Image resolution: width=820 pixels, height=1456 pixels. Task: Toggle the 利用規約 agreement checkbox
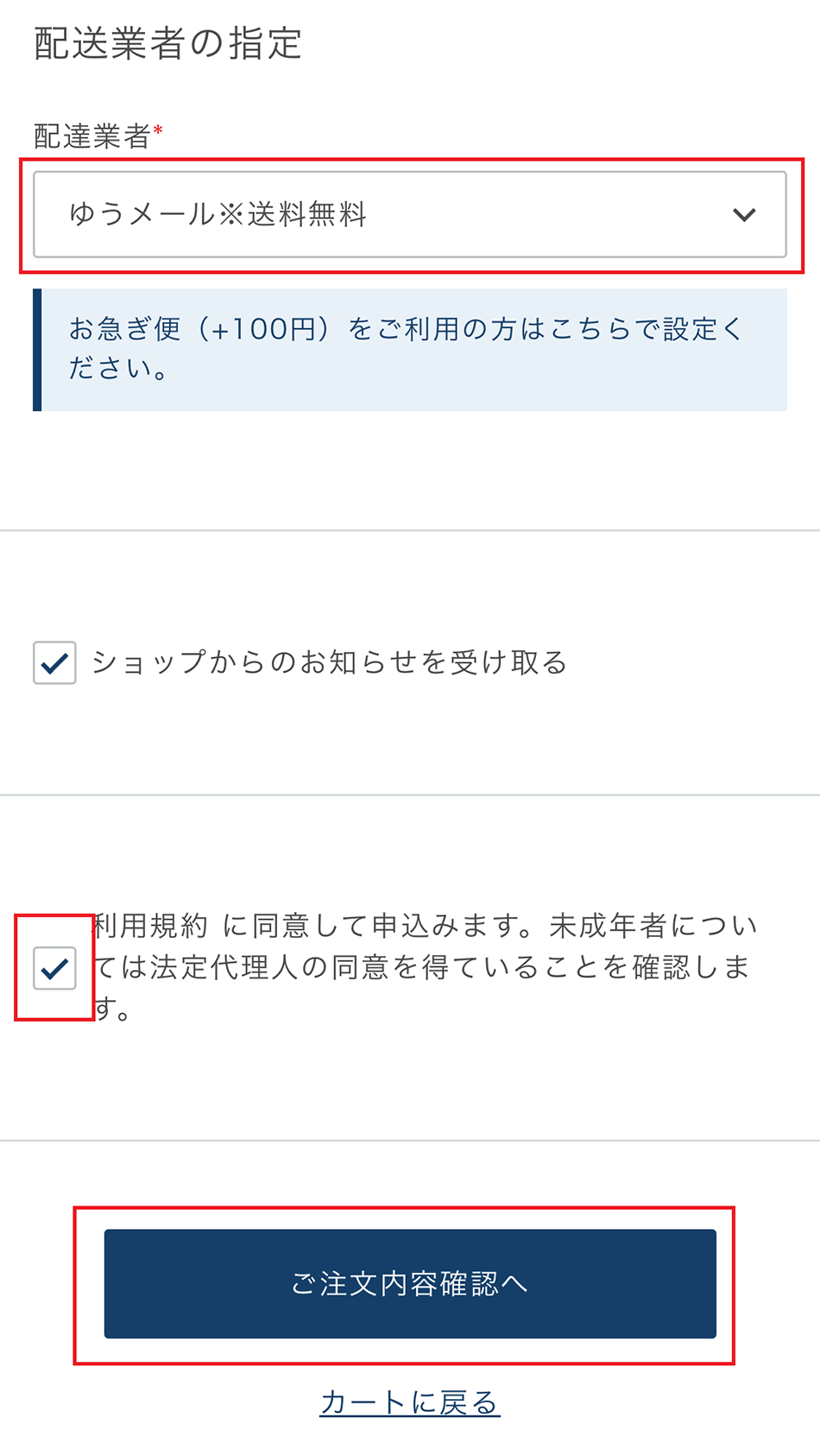54,968
